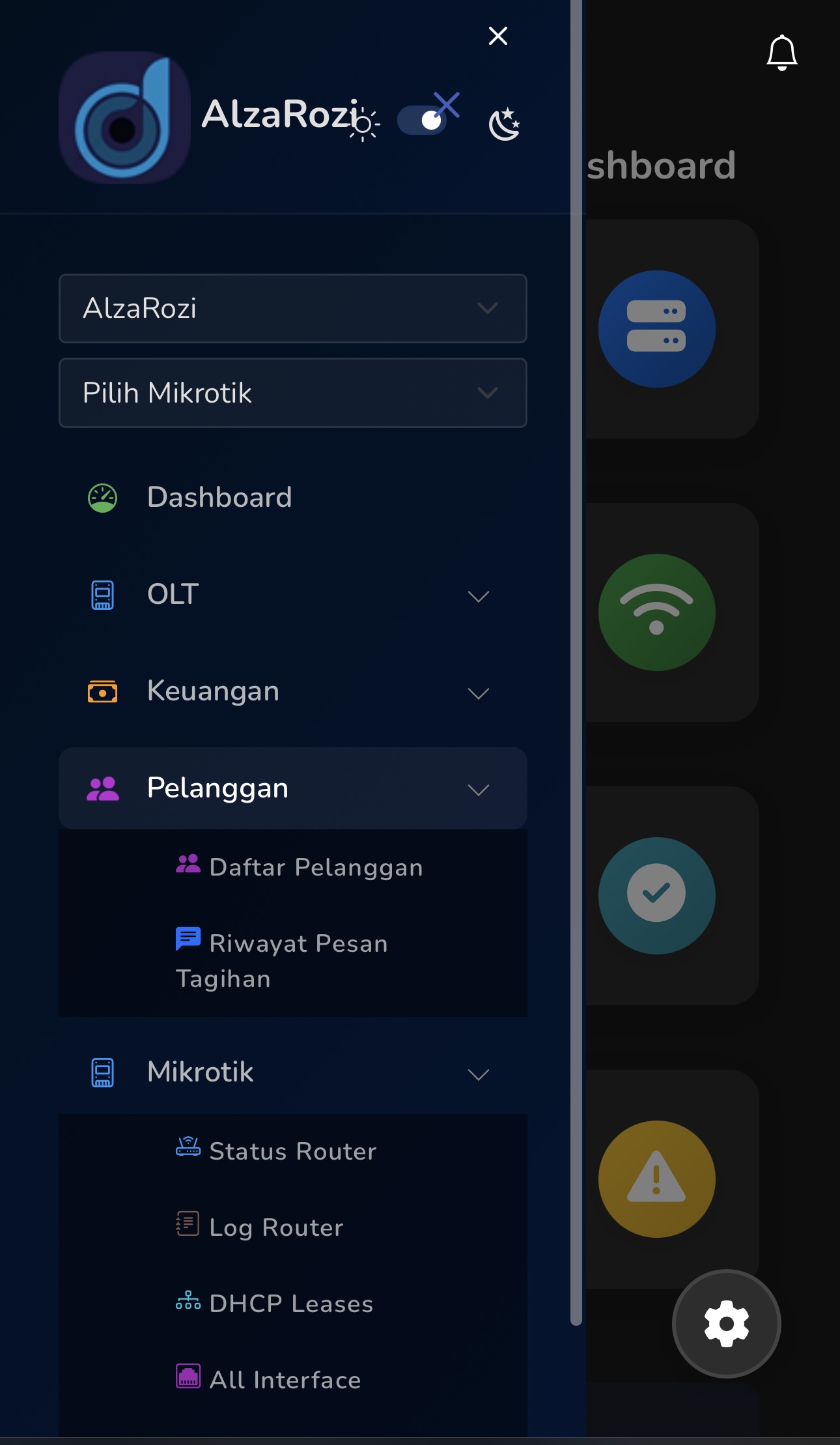The width and height of the screenshot is (840, 1445).
Task: Open Log Router
Action: coord(276,1227)
